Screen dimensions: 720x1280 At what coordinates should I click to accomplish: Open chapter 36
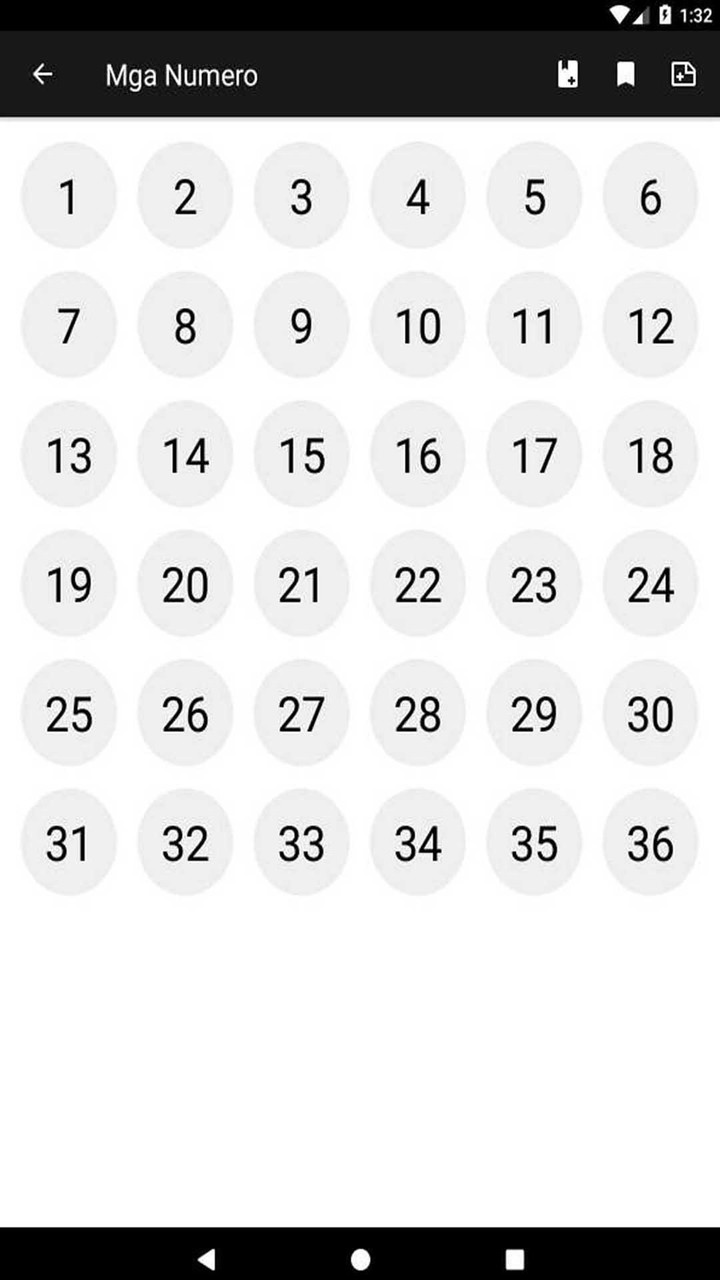[650, 843]
